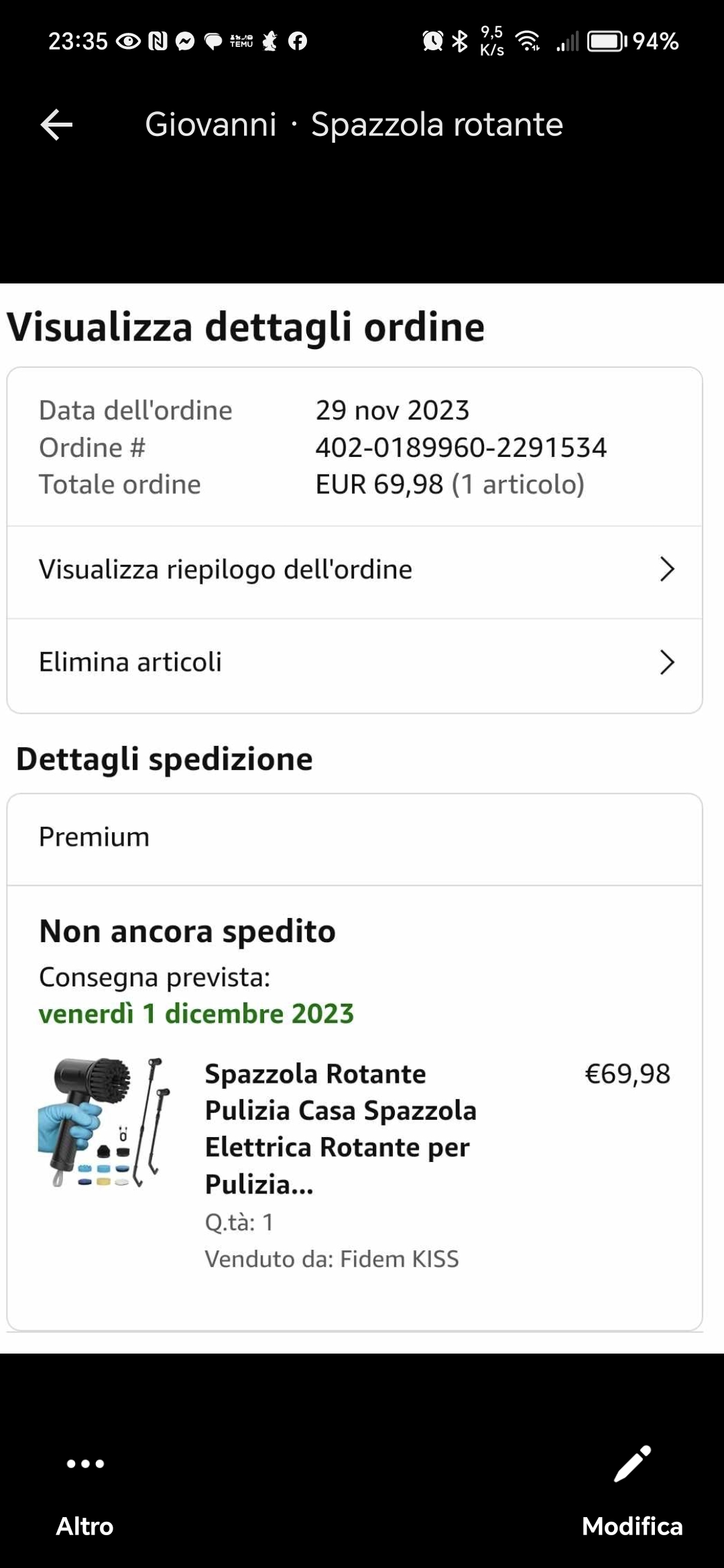This screenshot has height=1568, width=724.
Task: Open the Elimina articoli row
Action: (355, 663)
